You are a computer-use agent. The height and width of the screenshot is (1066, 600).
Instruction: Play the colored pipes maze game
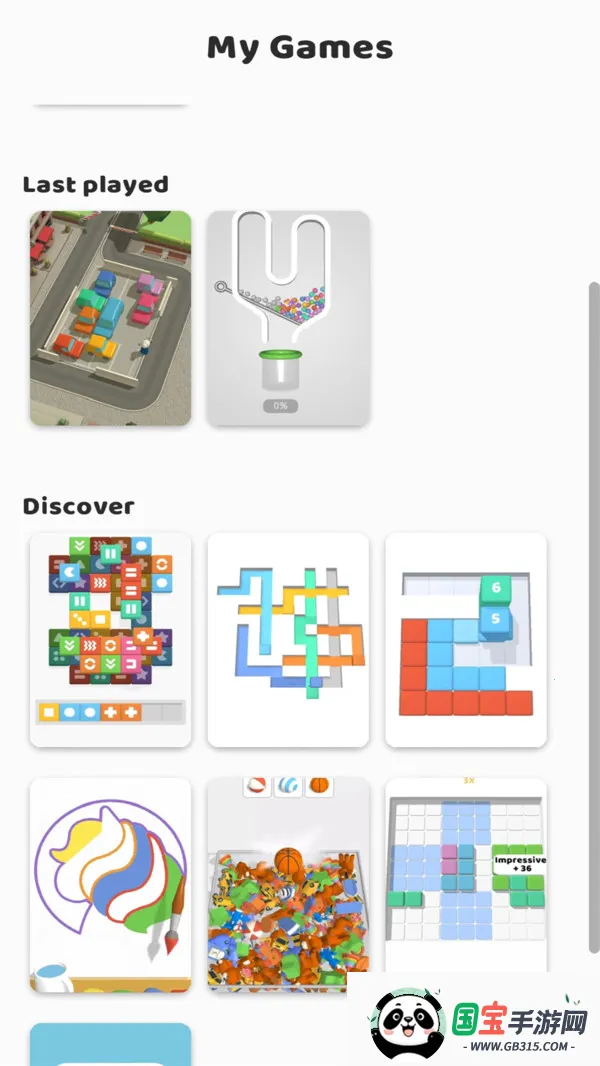pyautogui.click(x=288, y=640)
